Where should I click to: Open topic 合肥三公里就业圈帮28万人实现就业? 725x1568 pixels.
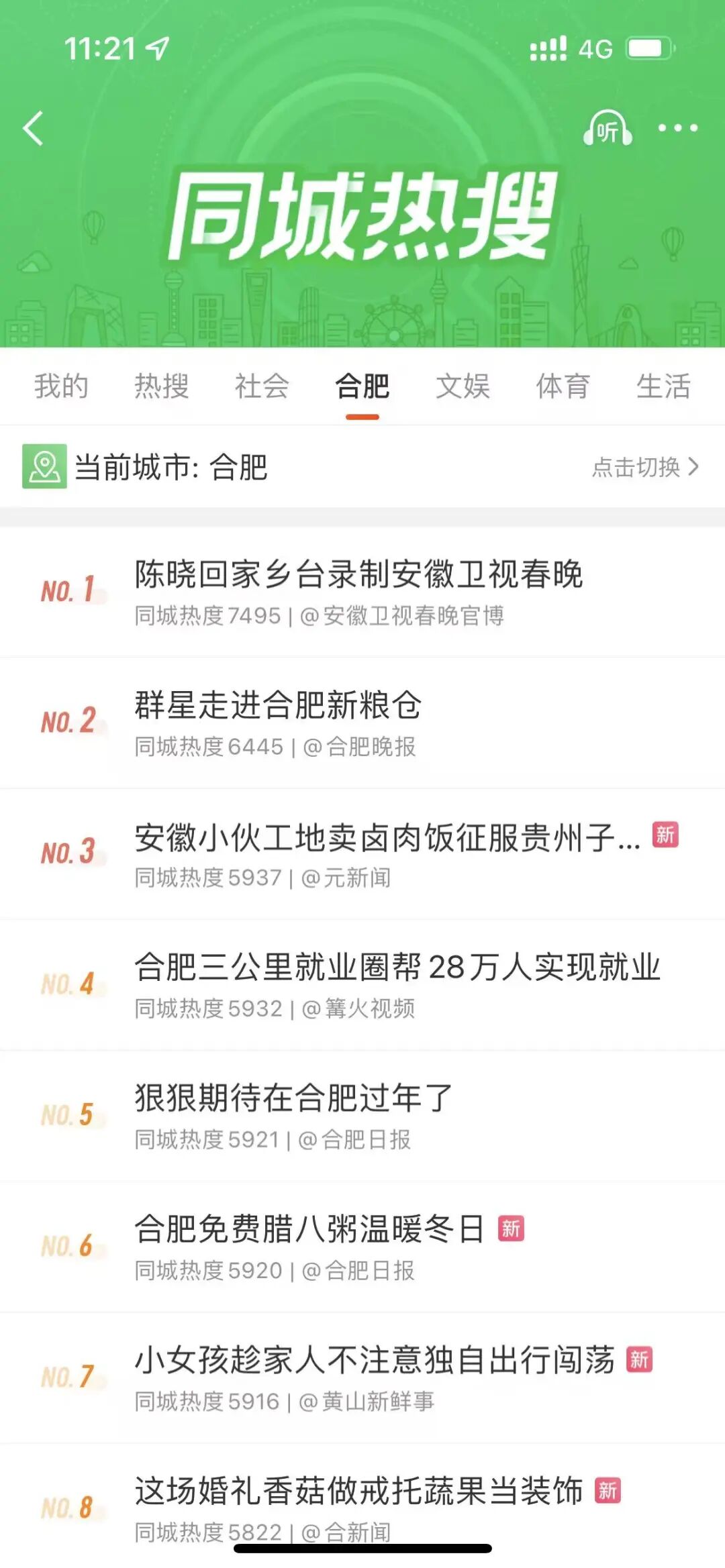click(397, 968)
